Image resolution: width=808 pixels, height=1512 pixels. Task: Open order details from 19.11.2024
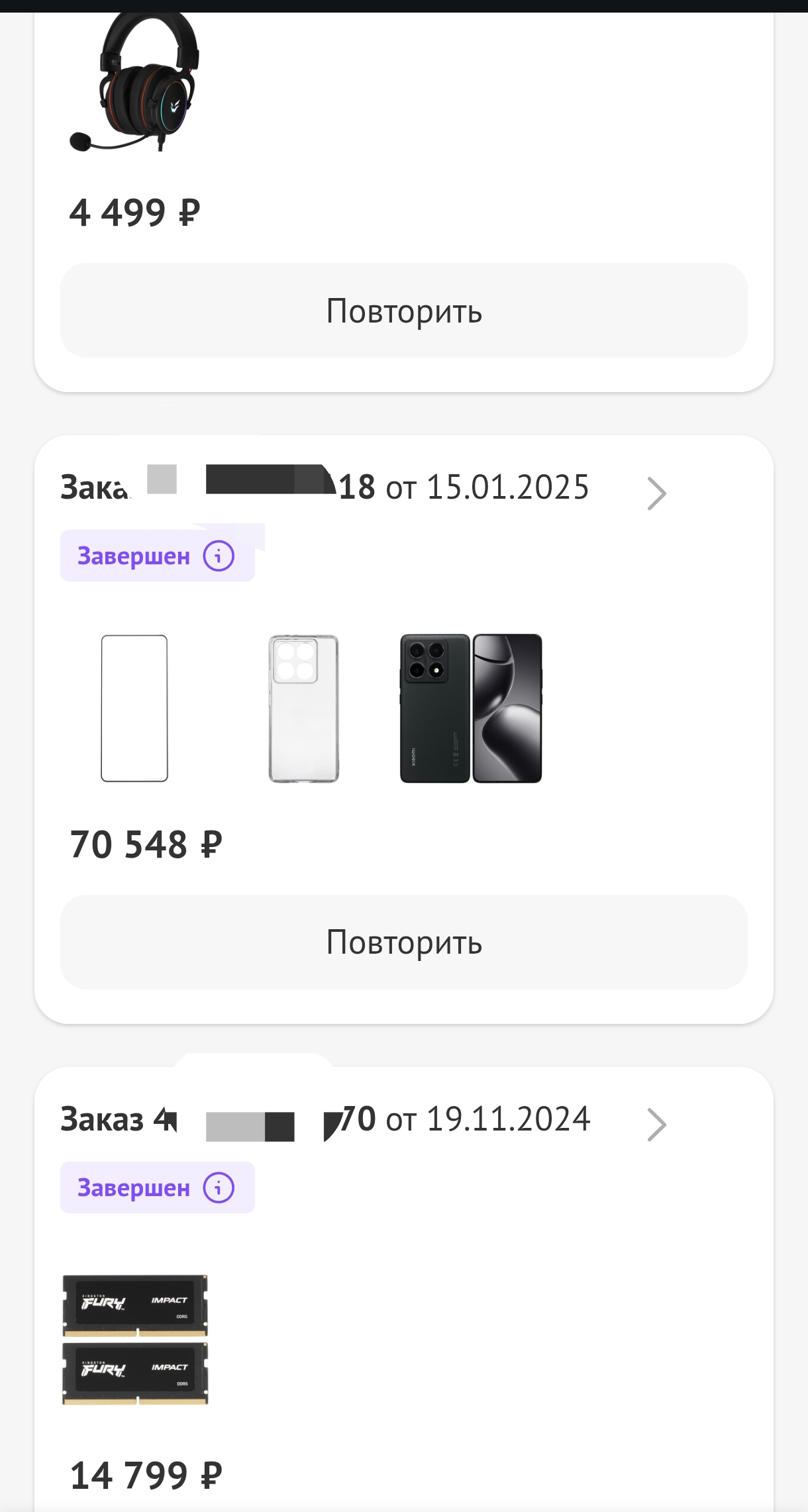pos(656,1125)
